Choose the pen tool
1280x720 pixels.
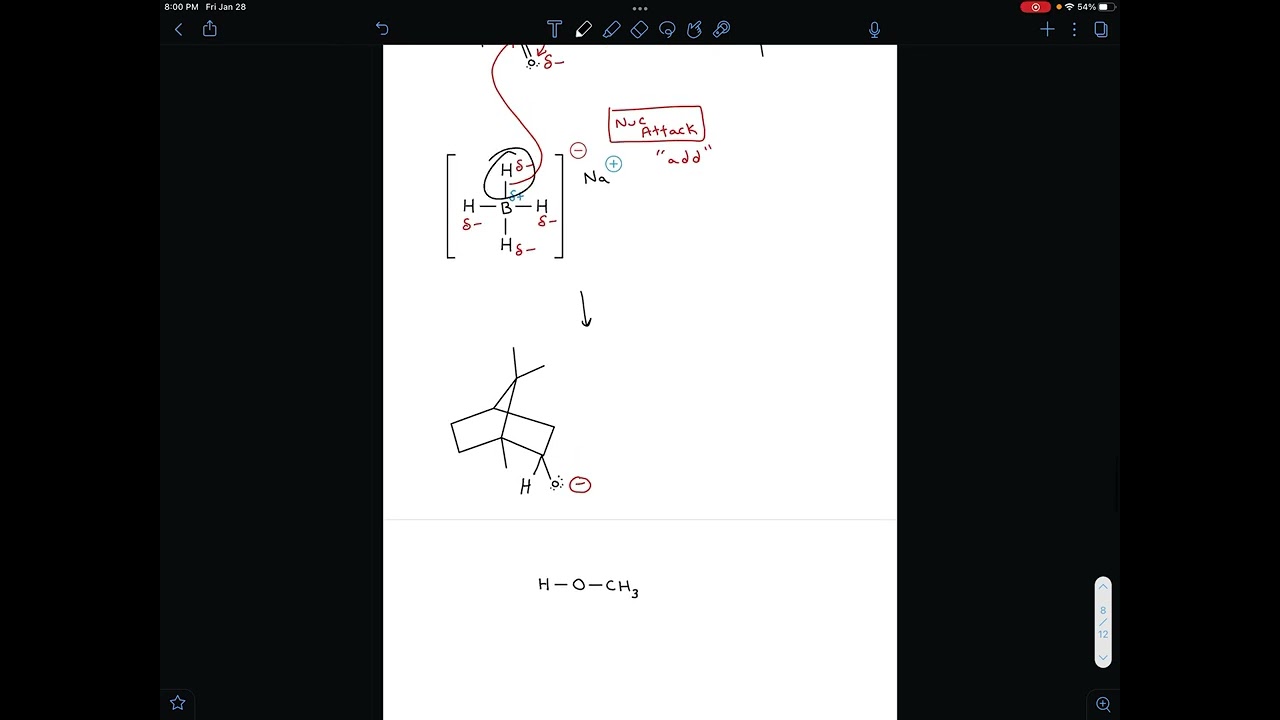pyautogui.click(x=584, y=29)
